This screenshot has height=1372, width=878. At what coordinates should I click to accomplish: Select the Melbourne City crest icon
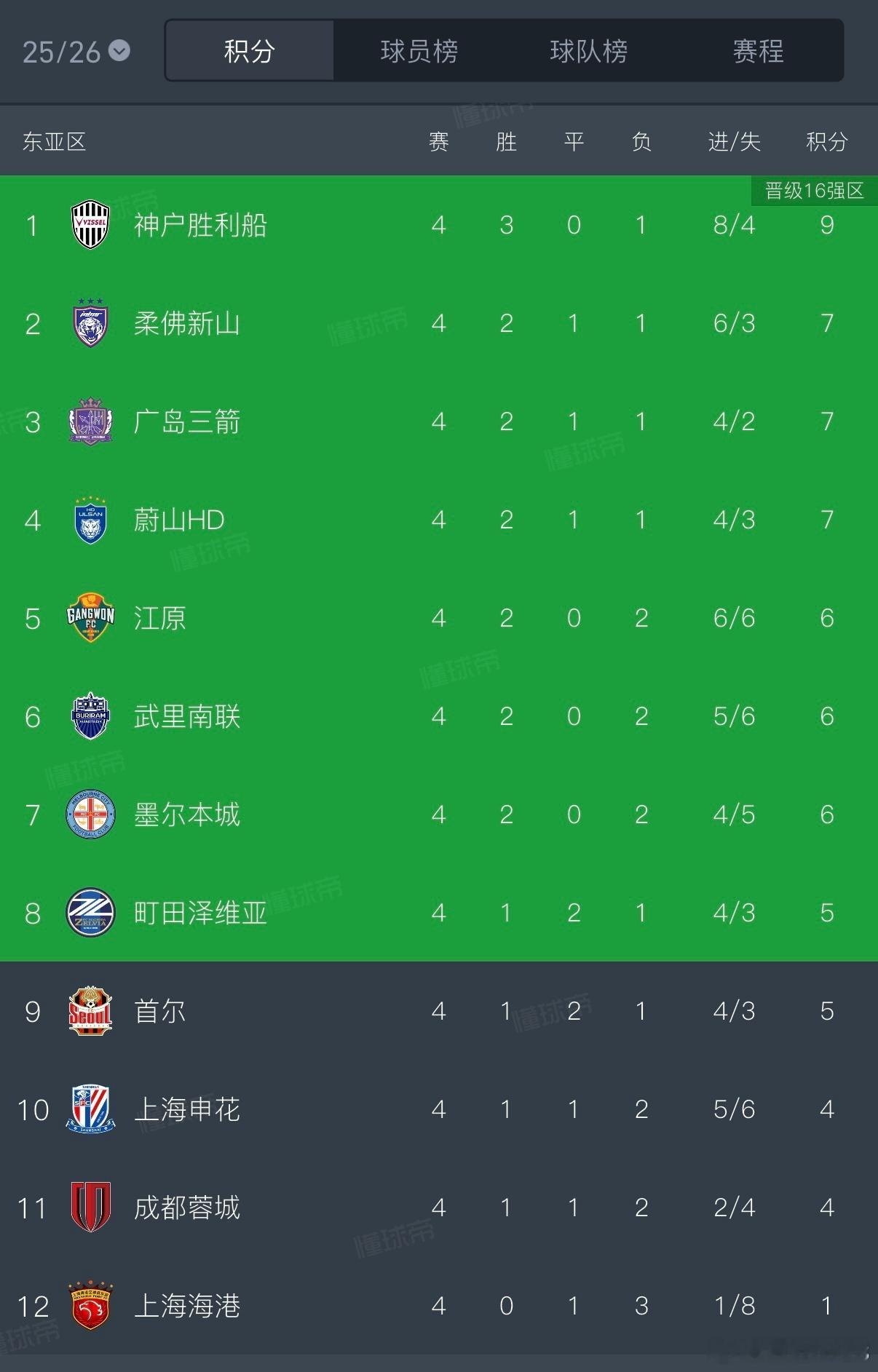pos(90,814)
